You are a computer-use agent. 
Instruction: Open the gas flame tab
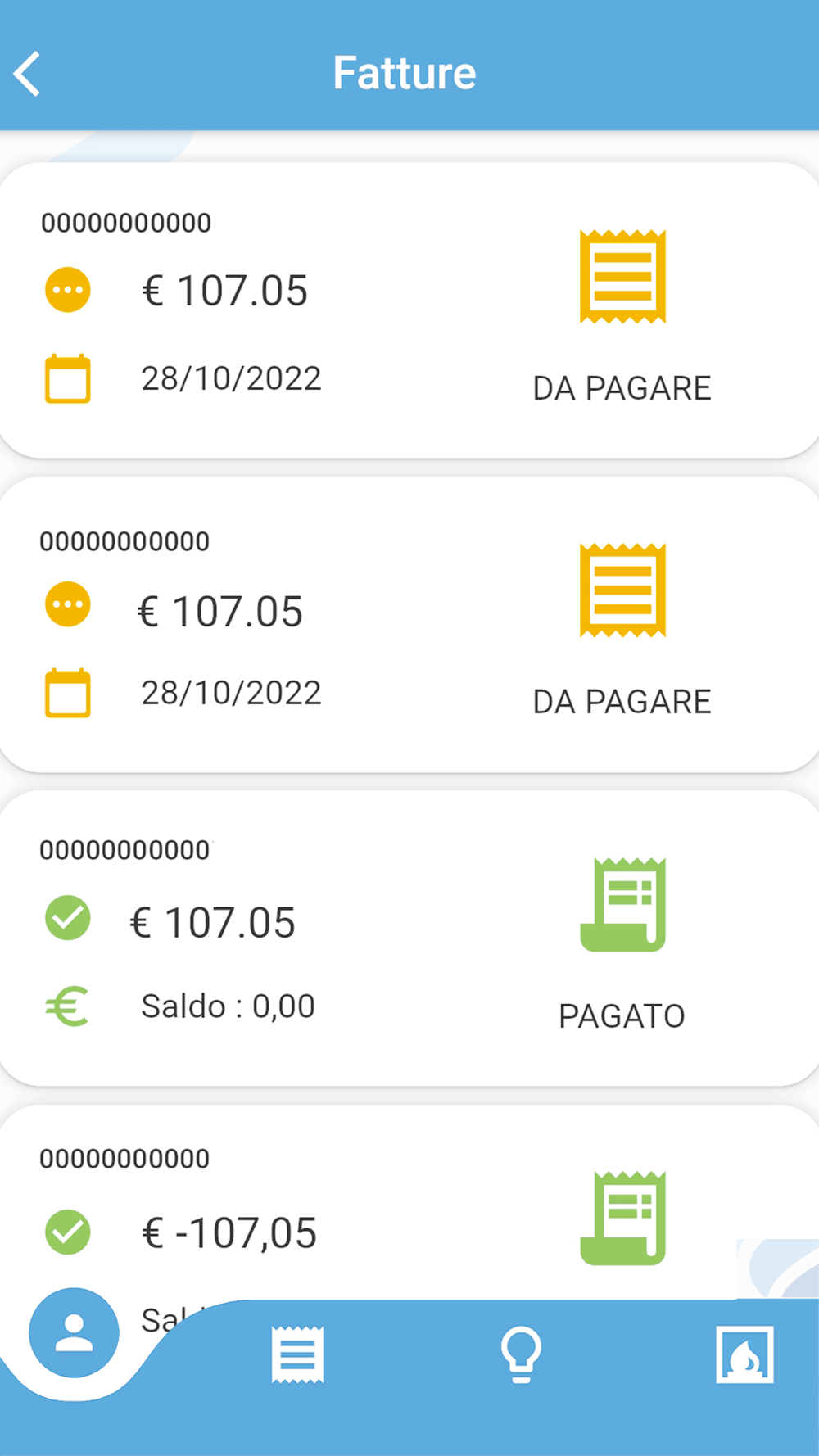744,1354
